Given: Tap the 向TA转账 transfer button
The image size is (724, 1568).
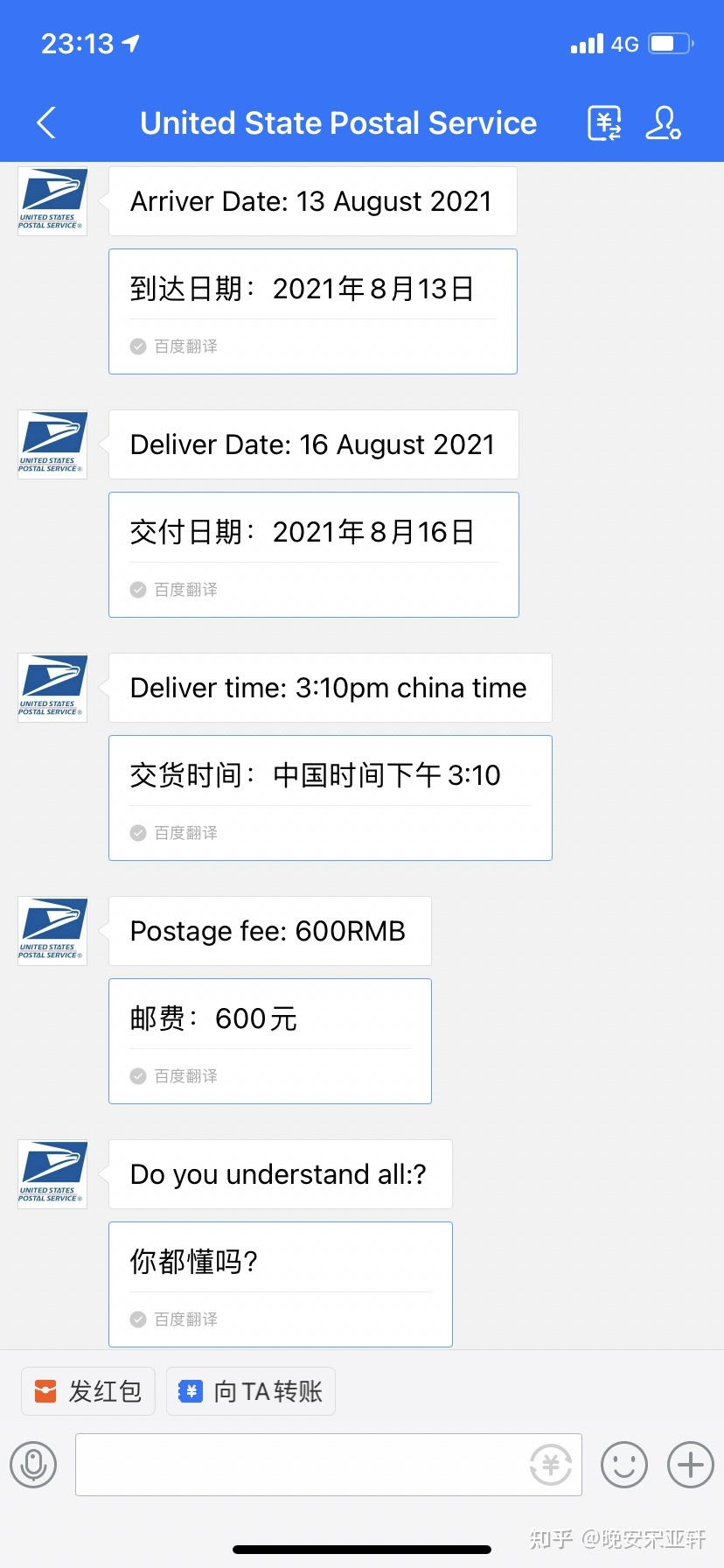Looking at the screenshot, I should pyautogui.click(x=251, y=1391).
